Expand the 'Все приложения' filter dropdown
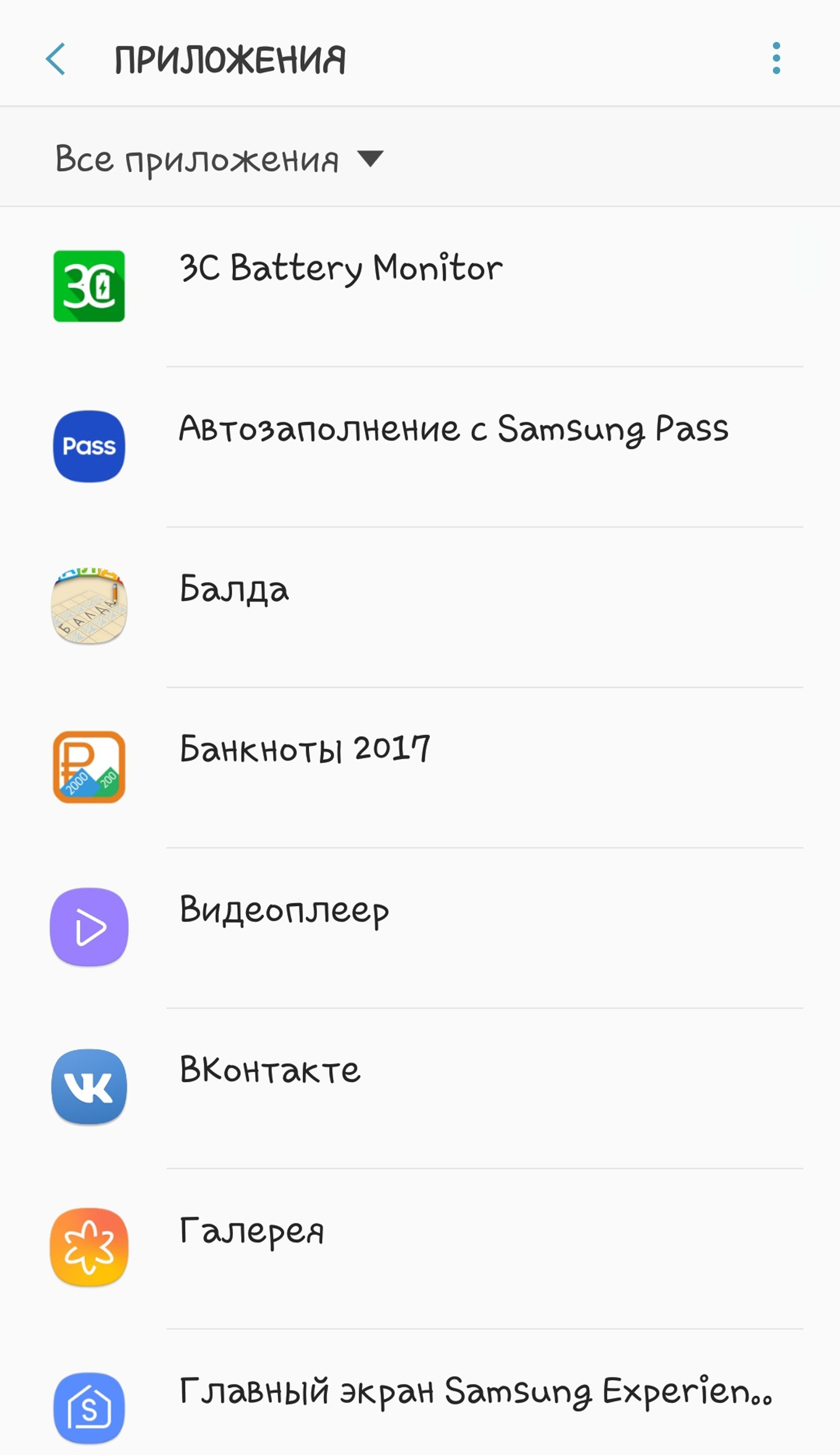 coord(219,158)
